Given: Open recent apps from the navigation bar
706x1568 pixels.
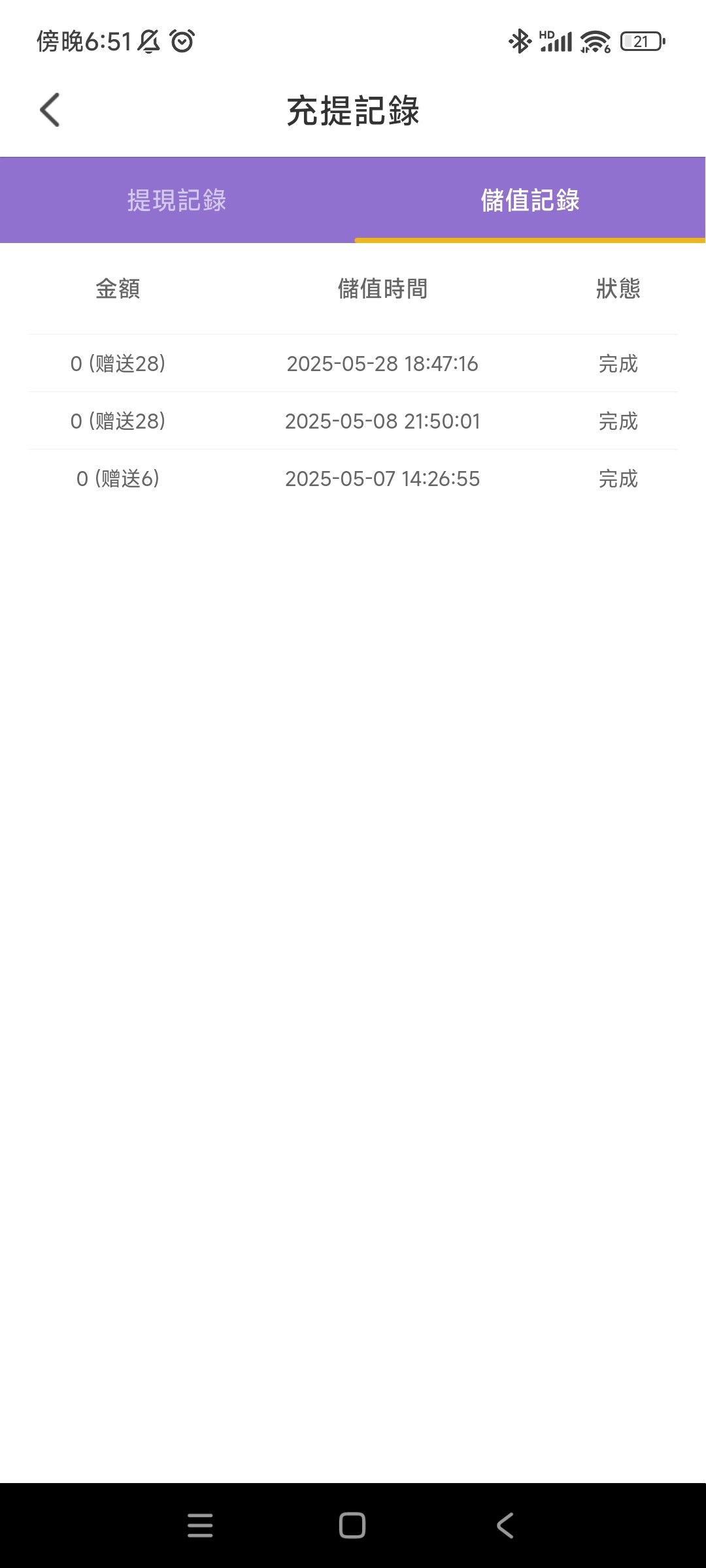Looking at the screenshot, I should [x=200, y=1526].
